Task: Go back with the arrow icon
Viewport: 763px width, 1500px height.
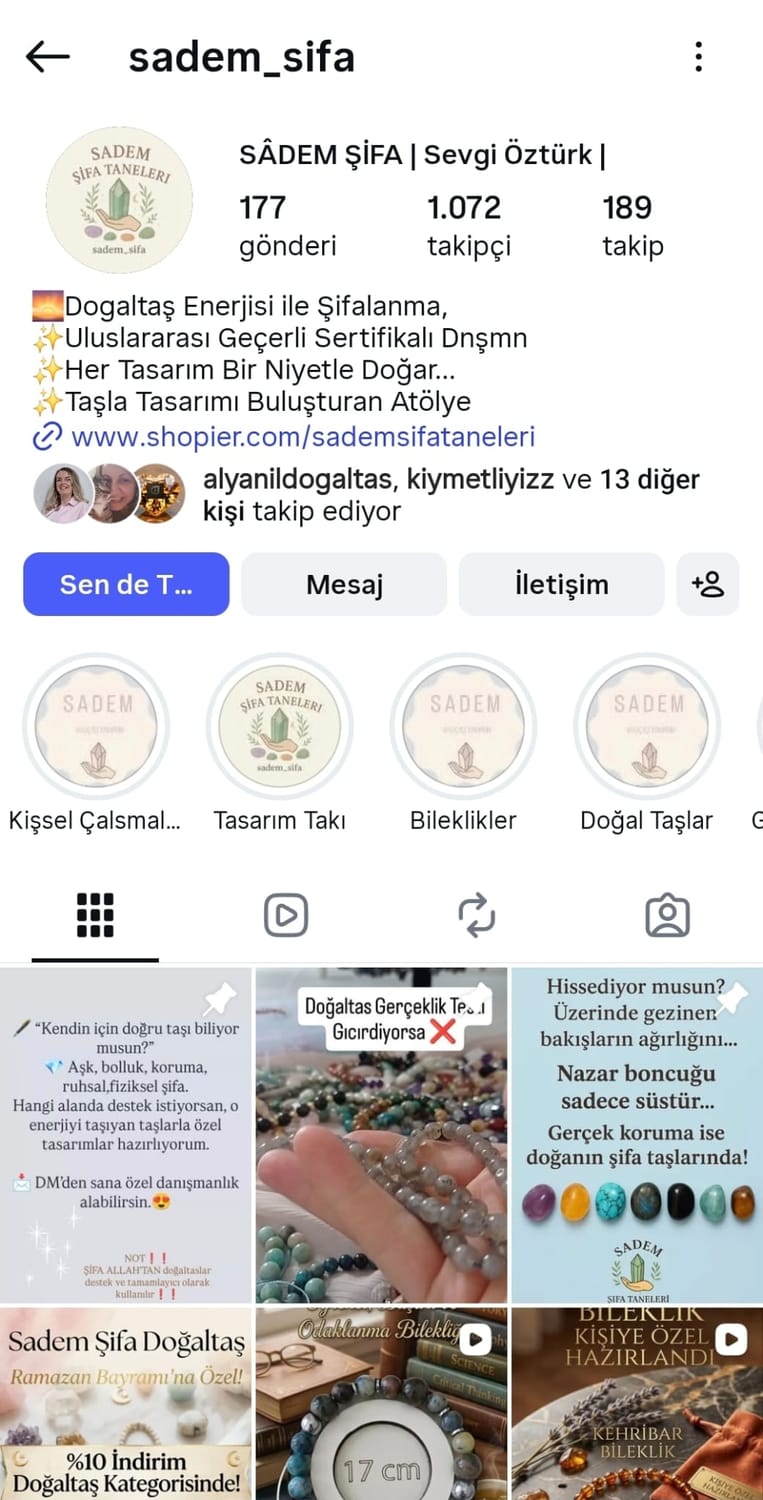Action: (48, 57)
